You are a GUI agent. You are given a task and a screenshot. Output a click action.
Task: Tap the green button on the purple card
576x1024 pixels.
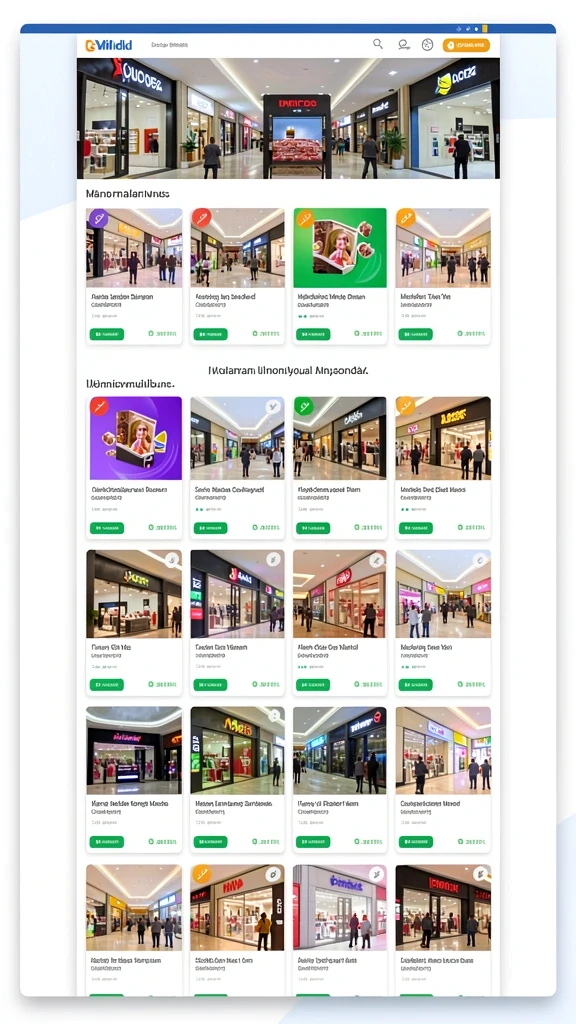coord(106,528)
